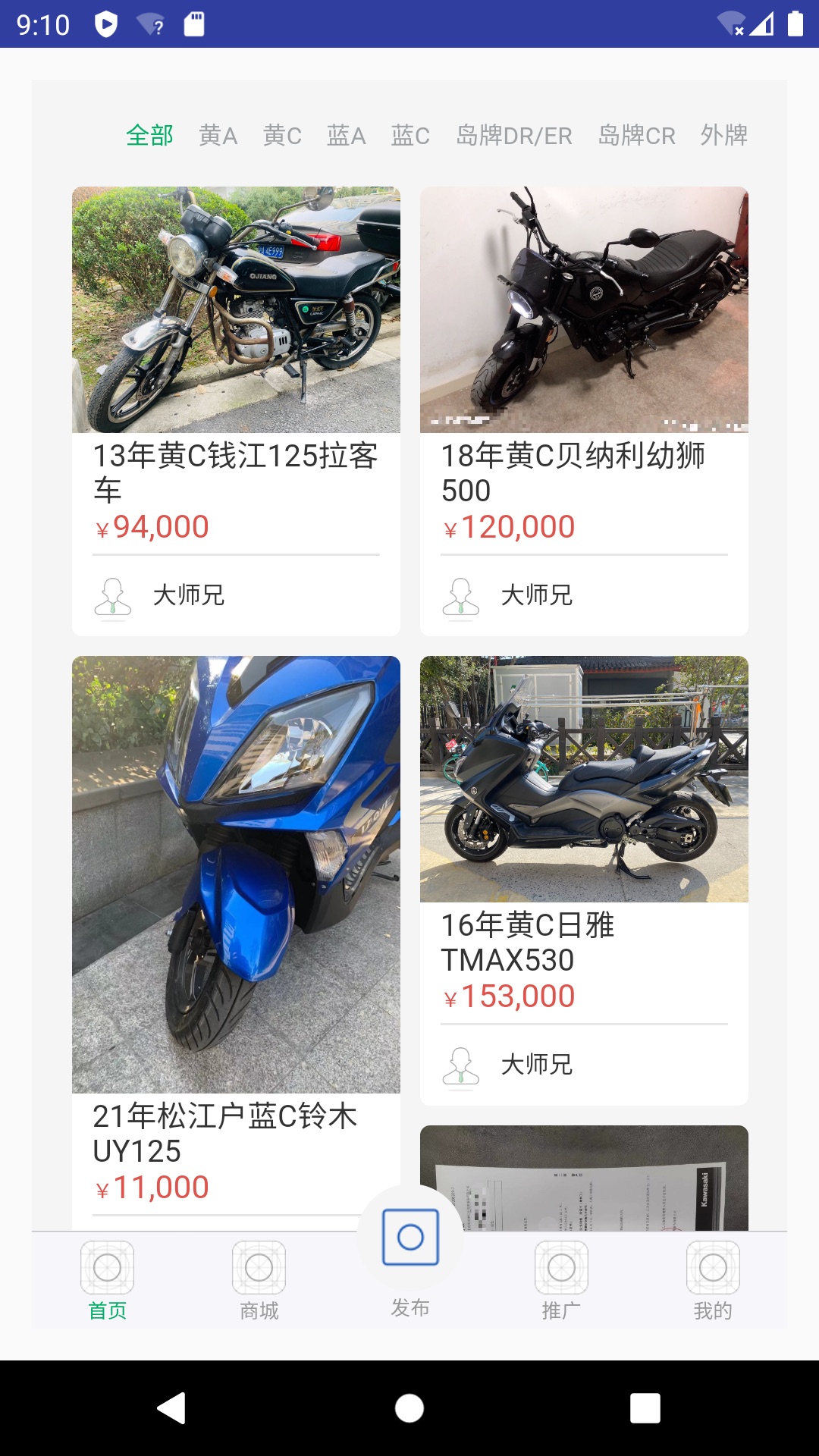Switch to the 蓝C category
819x1456 pixels.
pyautogui.click(x=410, y=136)
